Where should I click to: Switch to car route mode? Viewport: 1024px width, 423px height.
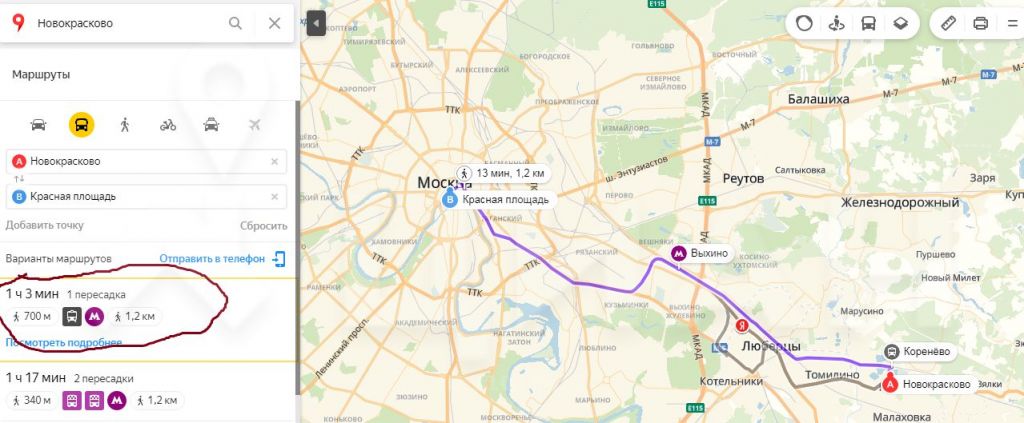[x=38, y=125]
